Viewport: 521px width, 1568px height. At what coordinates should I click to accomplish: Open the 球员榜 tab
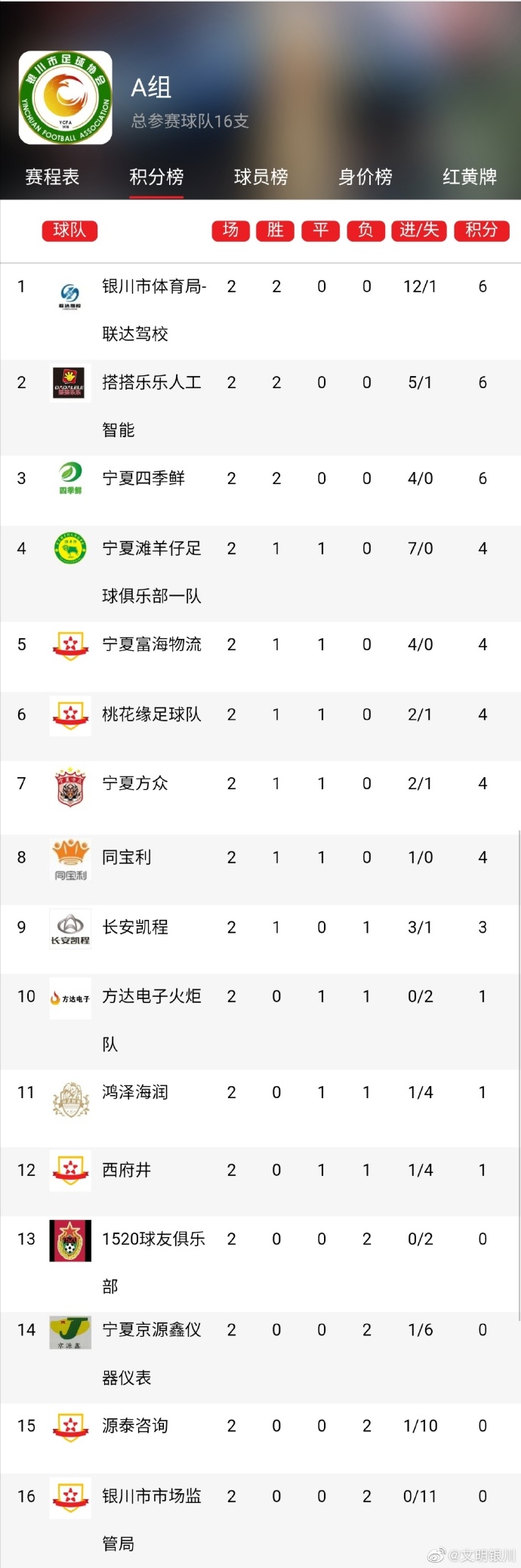click(x=260, y=177)
